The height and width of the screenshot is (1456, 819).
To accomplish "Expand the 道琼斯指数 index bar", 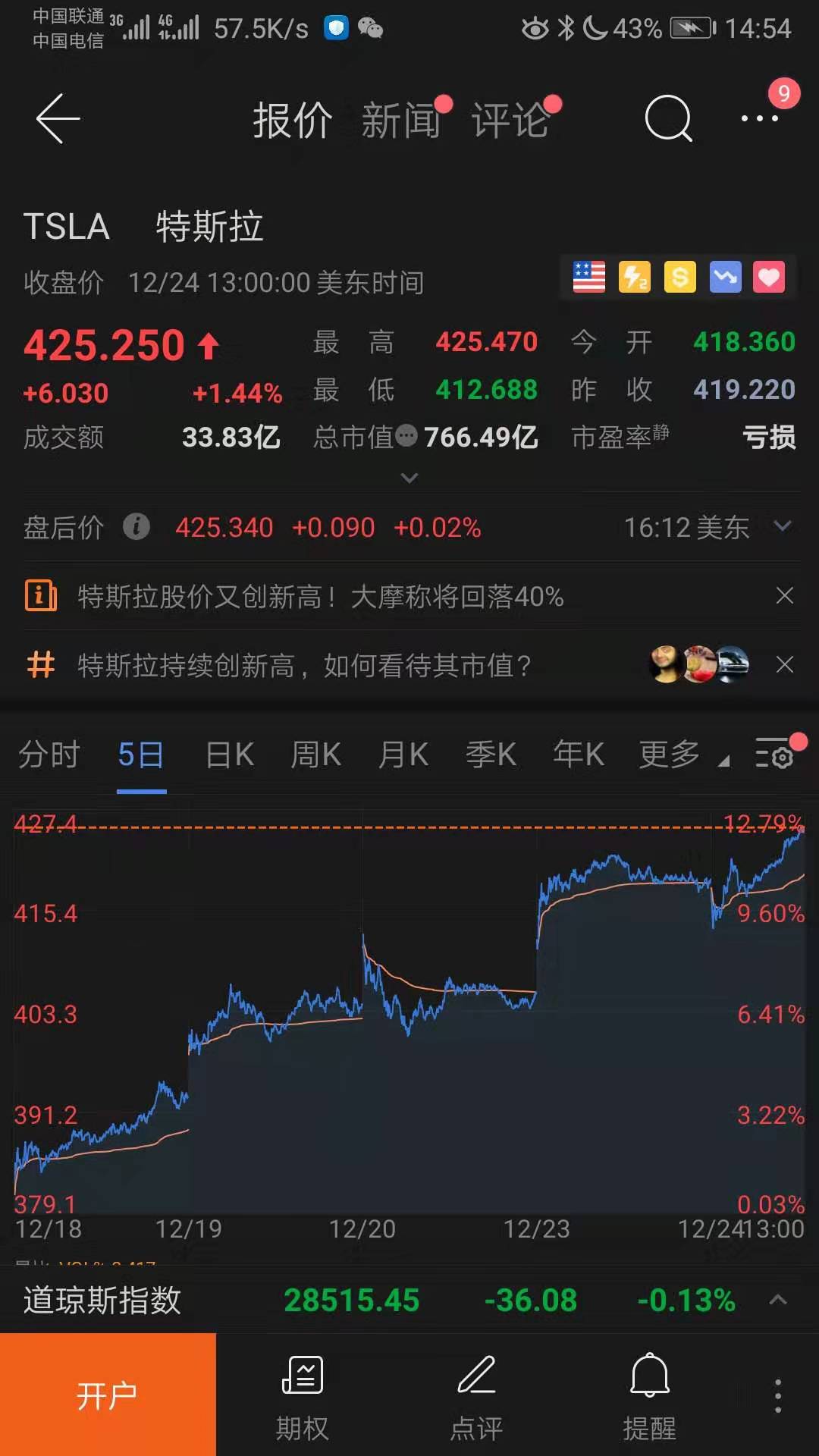I will coord(778,1300).
